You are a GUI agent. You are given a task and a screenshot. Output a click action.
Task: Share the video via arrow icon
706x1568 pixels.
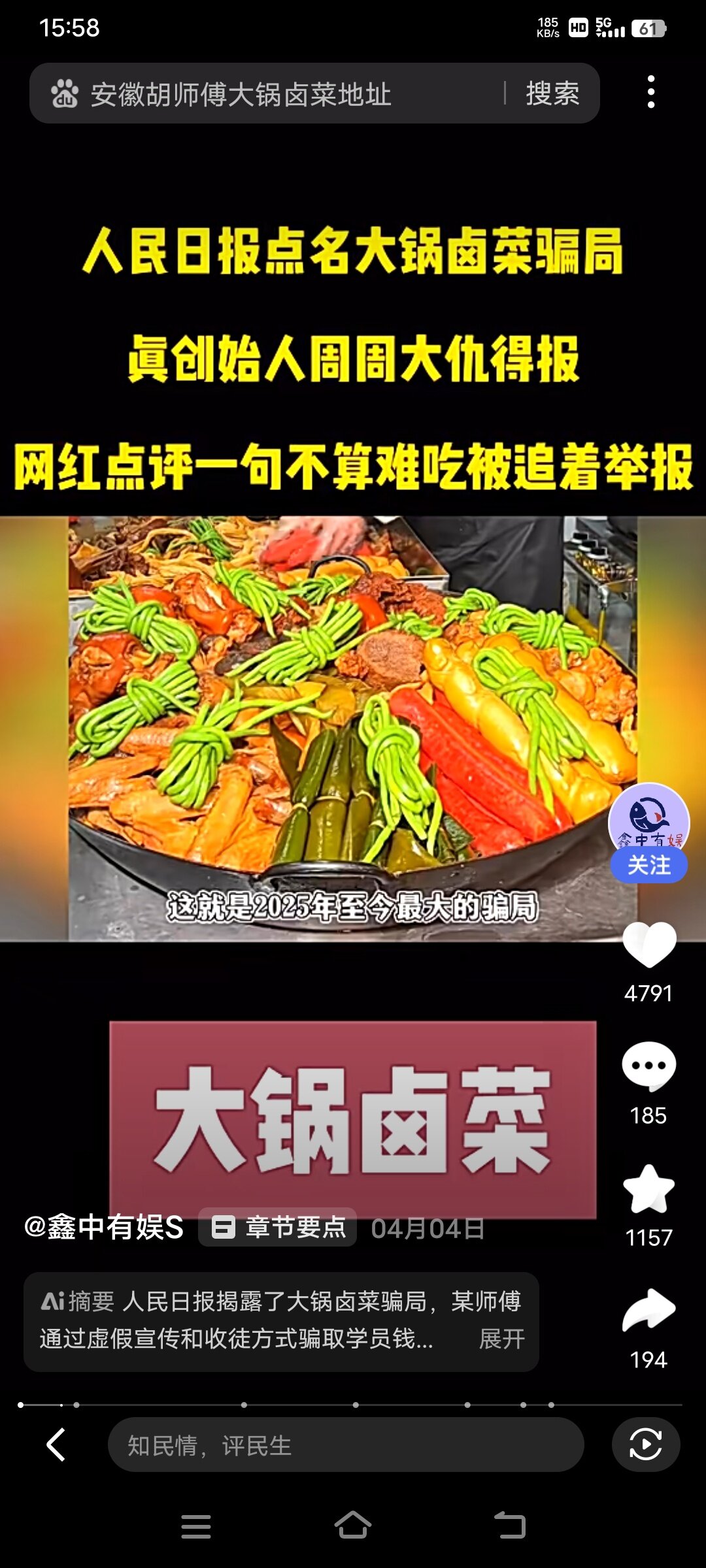[649, 1311]
